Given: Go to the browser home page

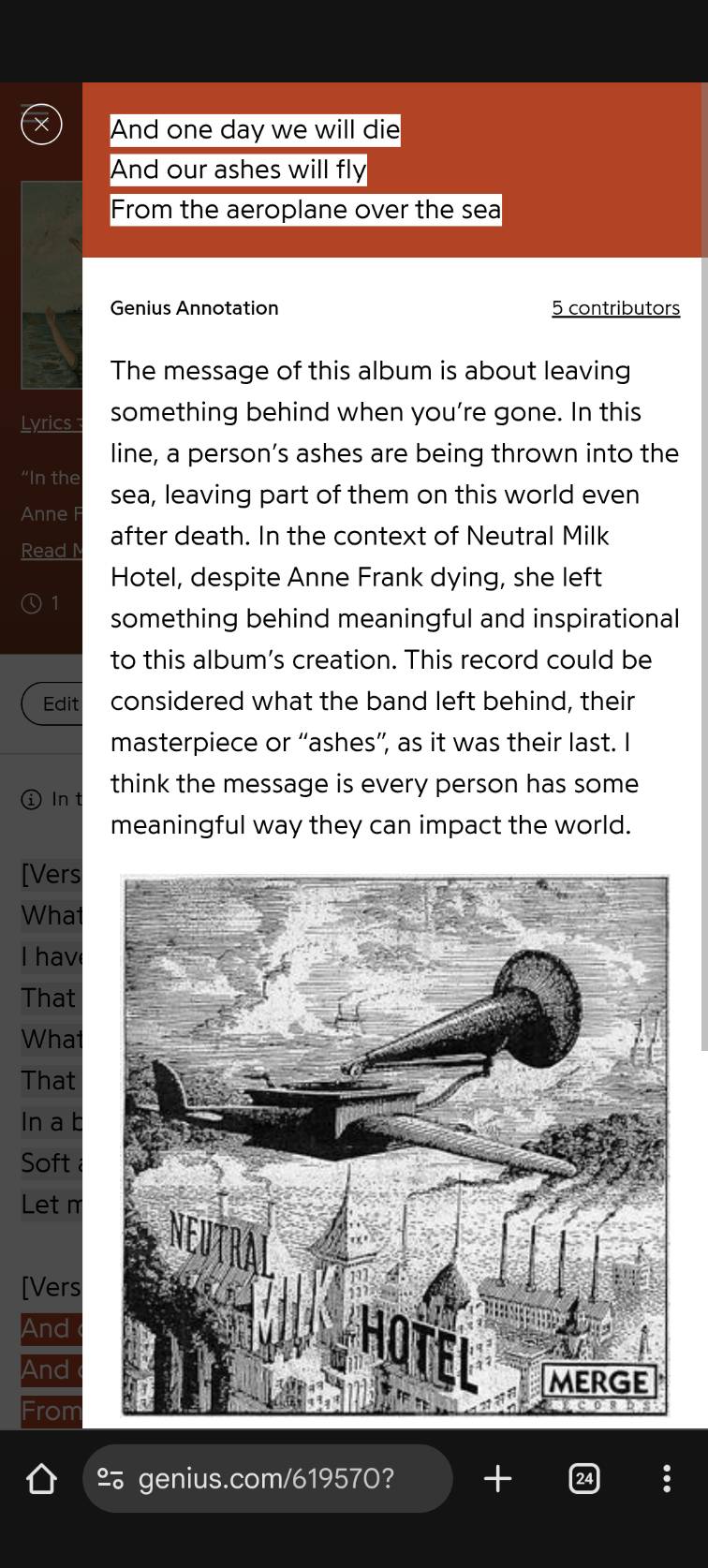Looking at the screenshot, I should (x=41, y=1479).
